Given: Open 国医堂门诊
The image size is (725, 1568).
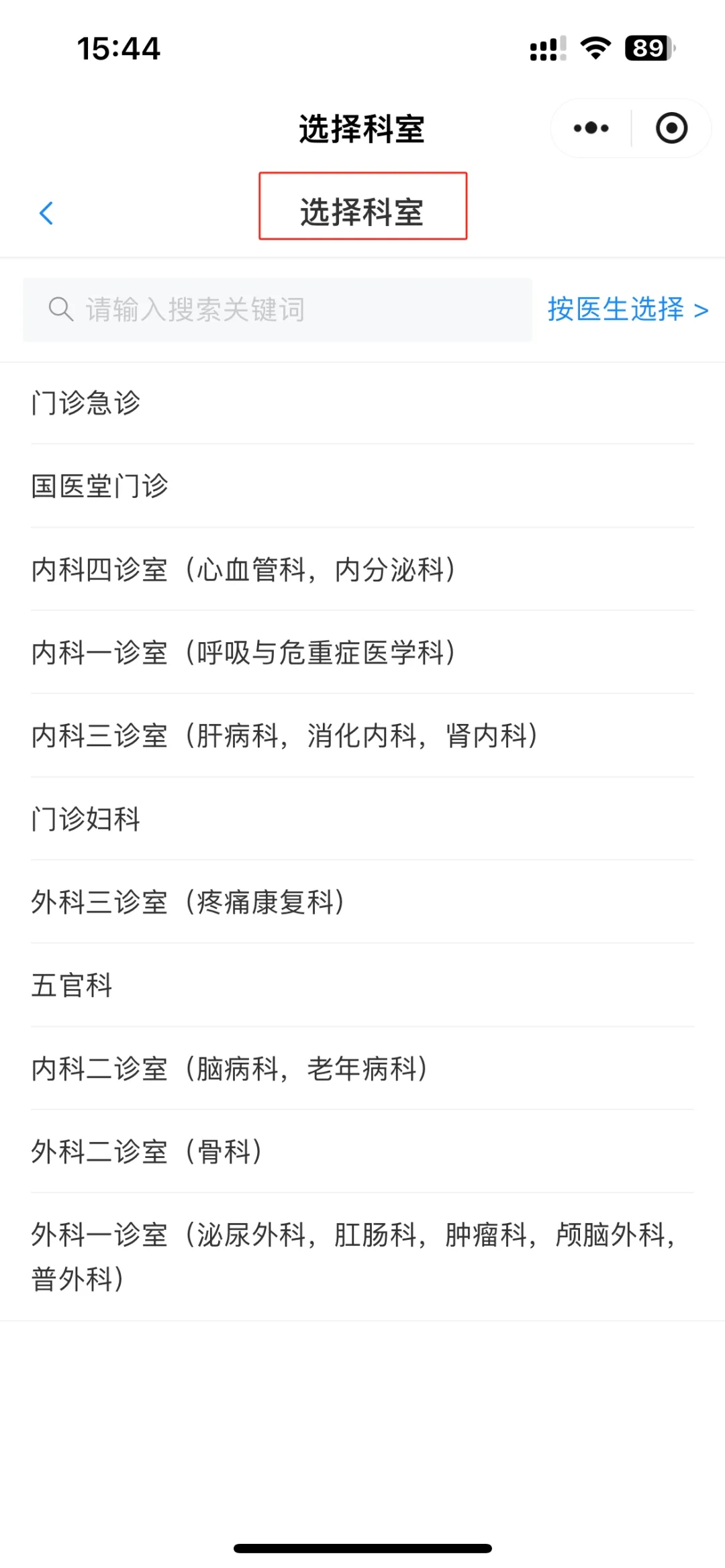Looking at the screenshot, I should (99, 486).
